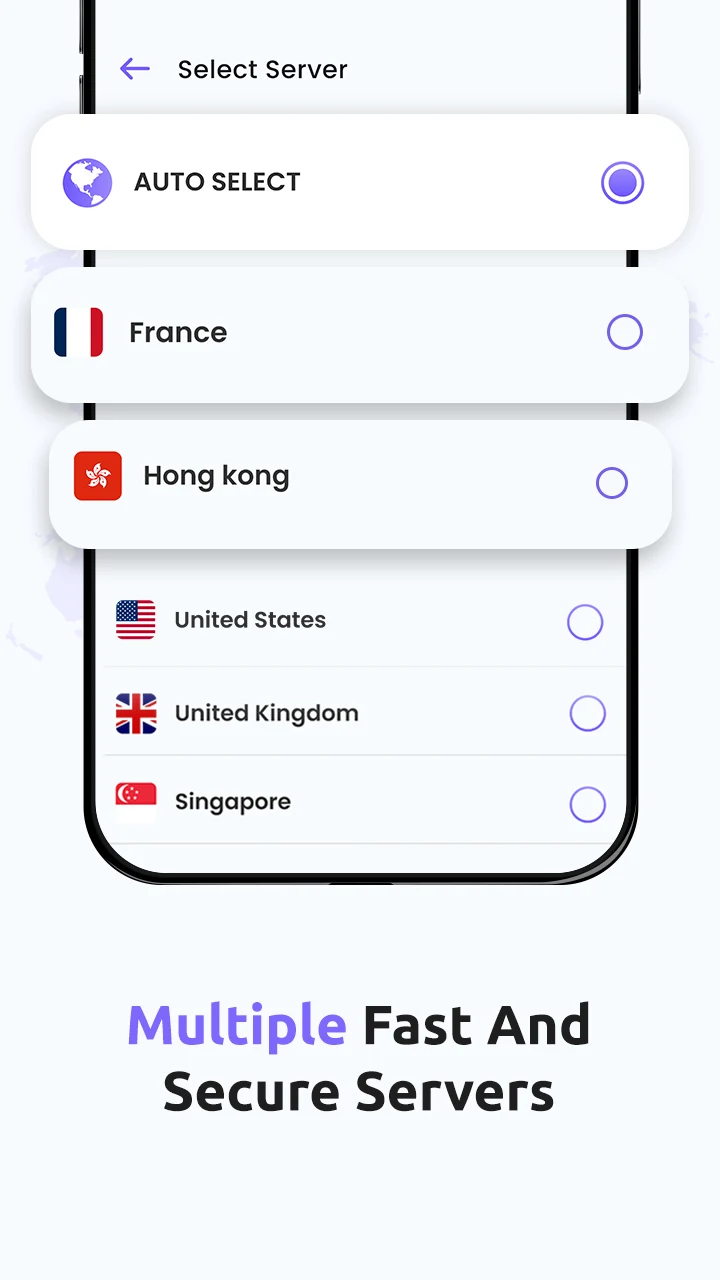Select the AUTO SELECT radio button

(x=622, y=182)
